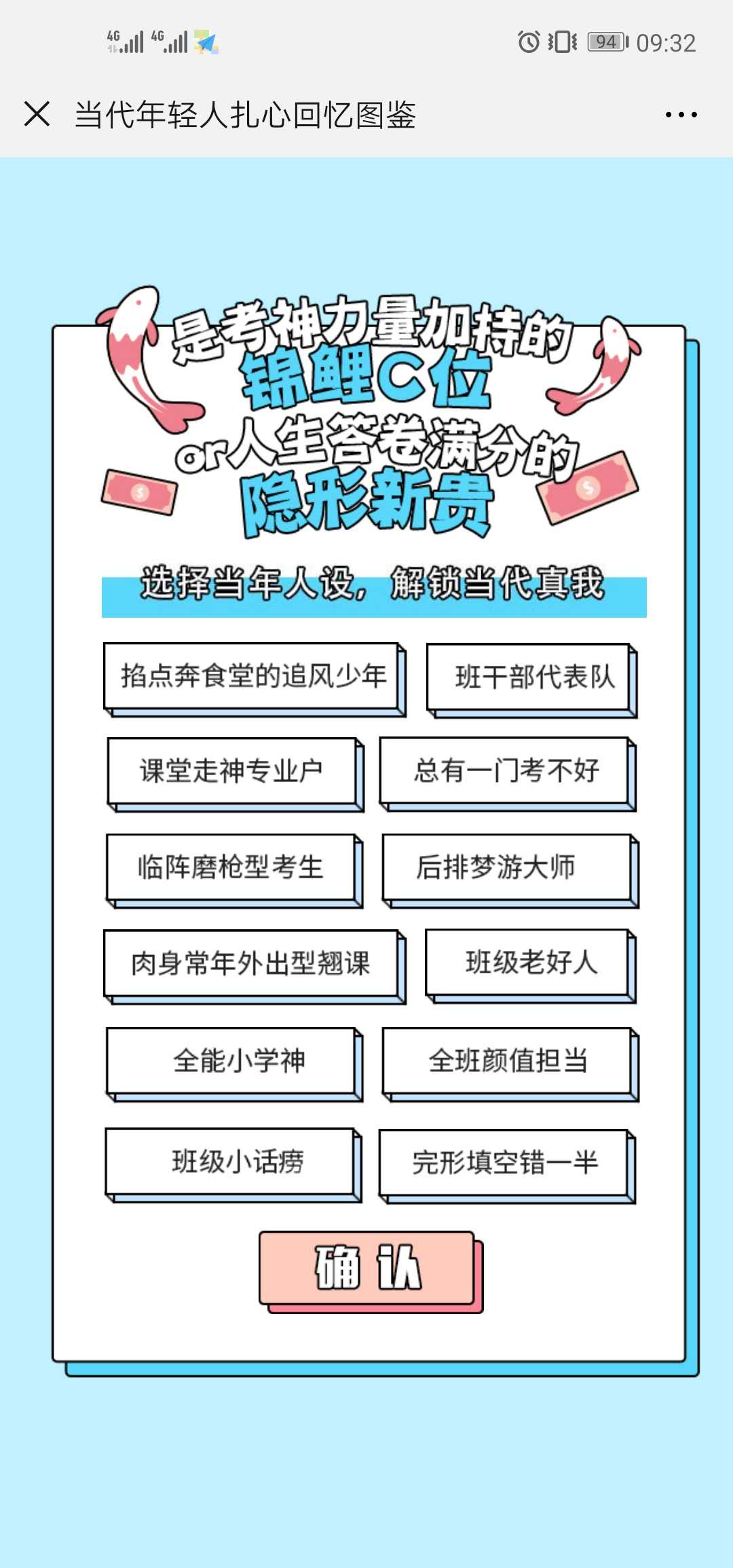
Task: Select 掐点奔食堂的追风少年 persona
Action: pos(252,677)
